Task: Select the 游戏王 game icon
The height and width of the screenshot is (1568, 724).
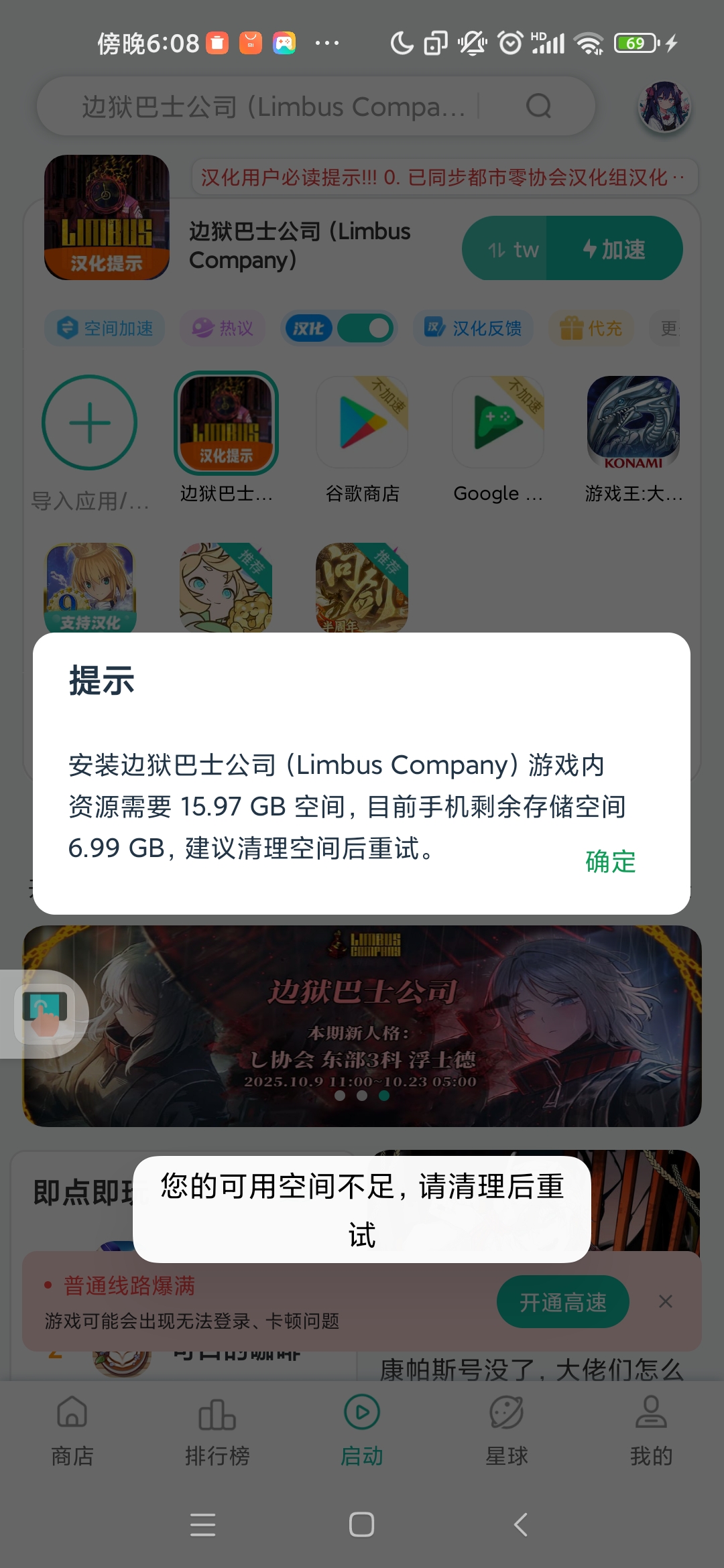Action: point(633,423)
